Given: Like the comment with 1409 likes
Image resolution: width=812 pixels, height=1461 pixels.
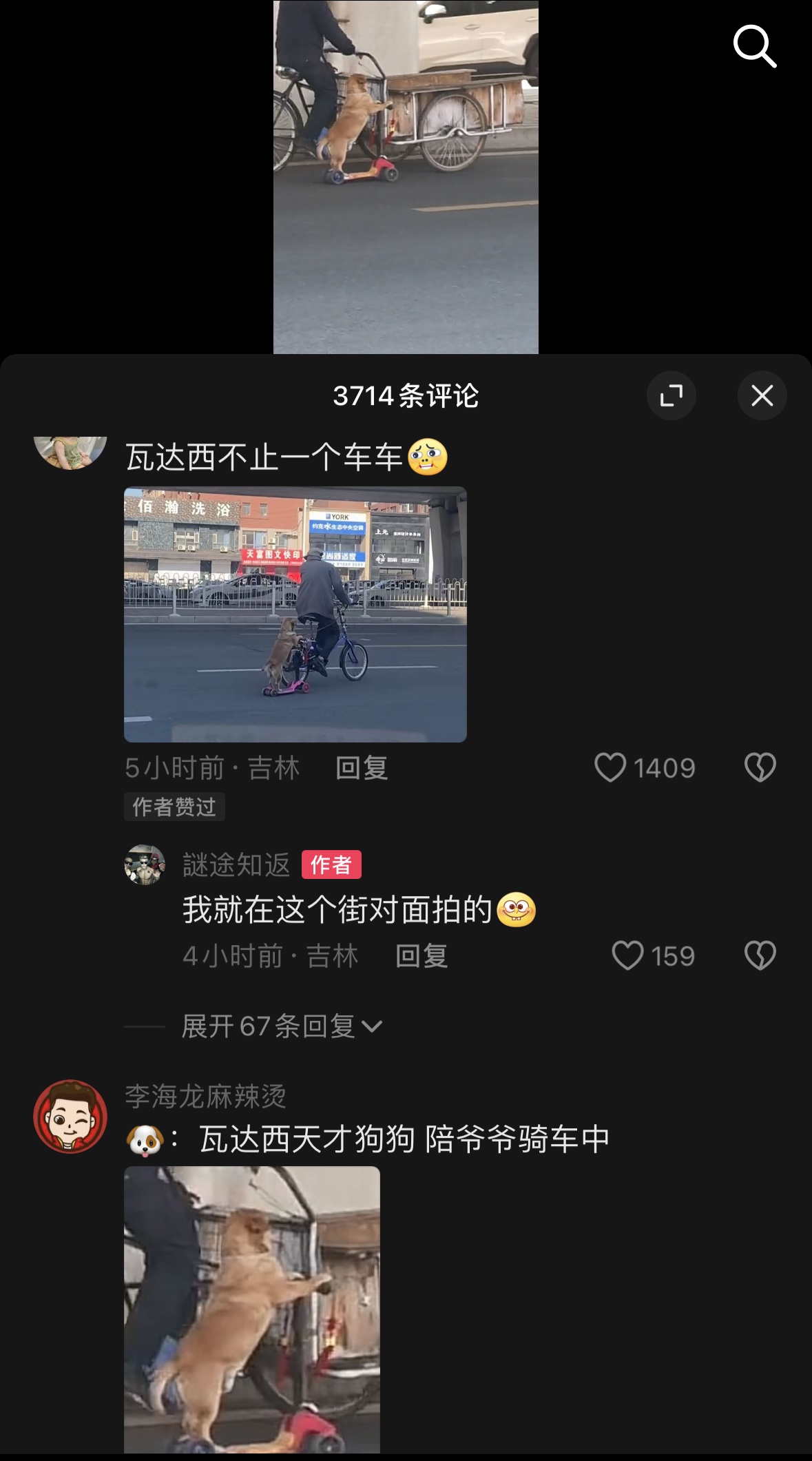Looking at the screenshot, I should (x=610, y=767).
